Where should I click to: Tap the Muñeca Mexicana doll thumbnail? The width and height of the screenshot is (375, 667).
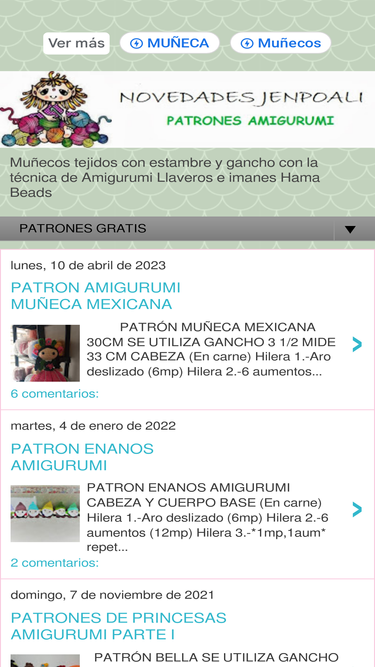(x=45, y=353)
